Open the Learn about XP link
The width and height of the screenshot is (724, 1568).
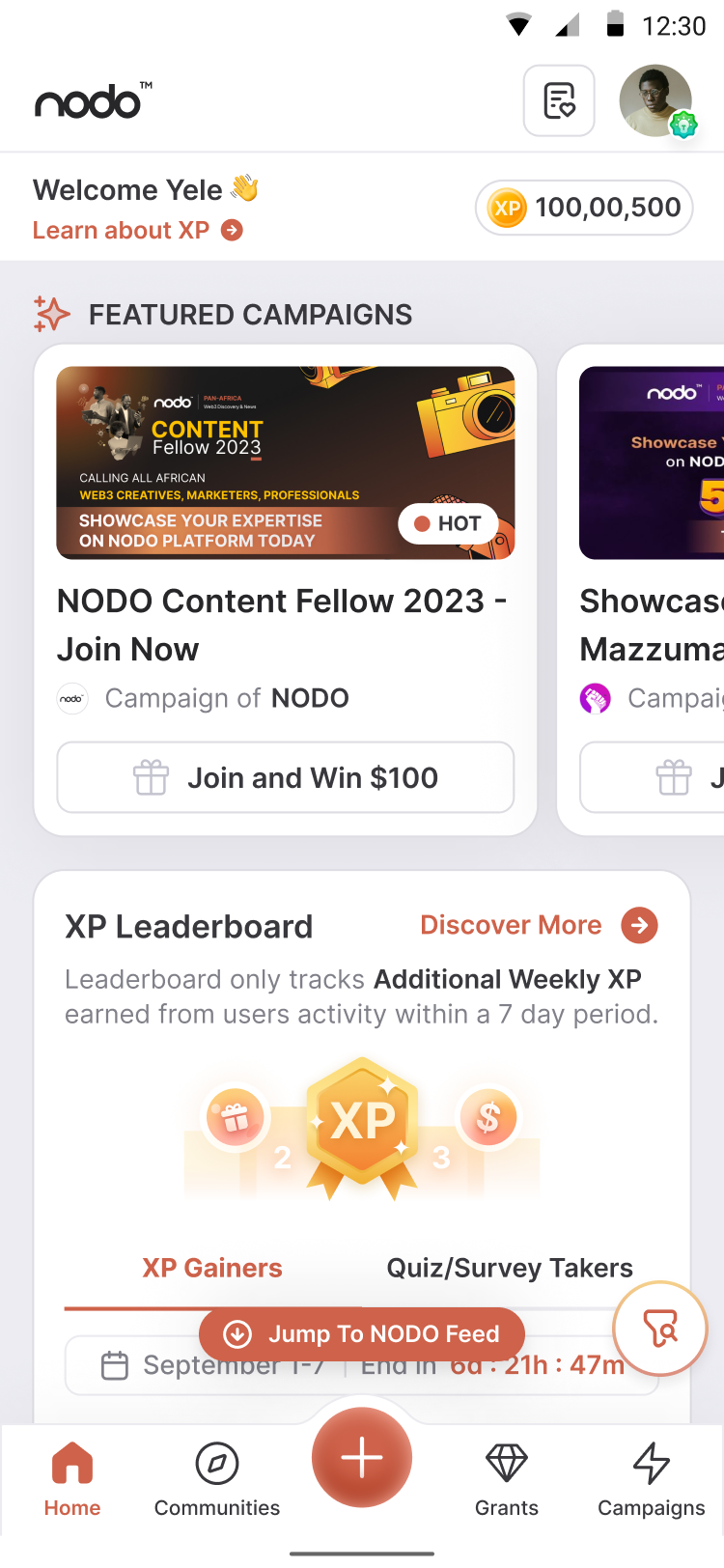[137, 231]
